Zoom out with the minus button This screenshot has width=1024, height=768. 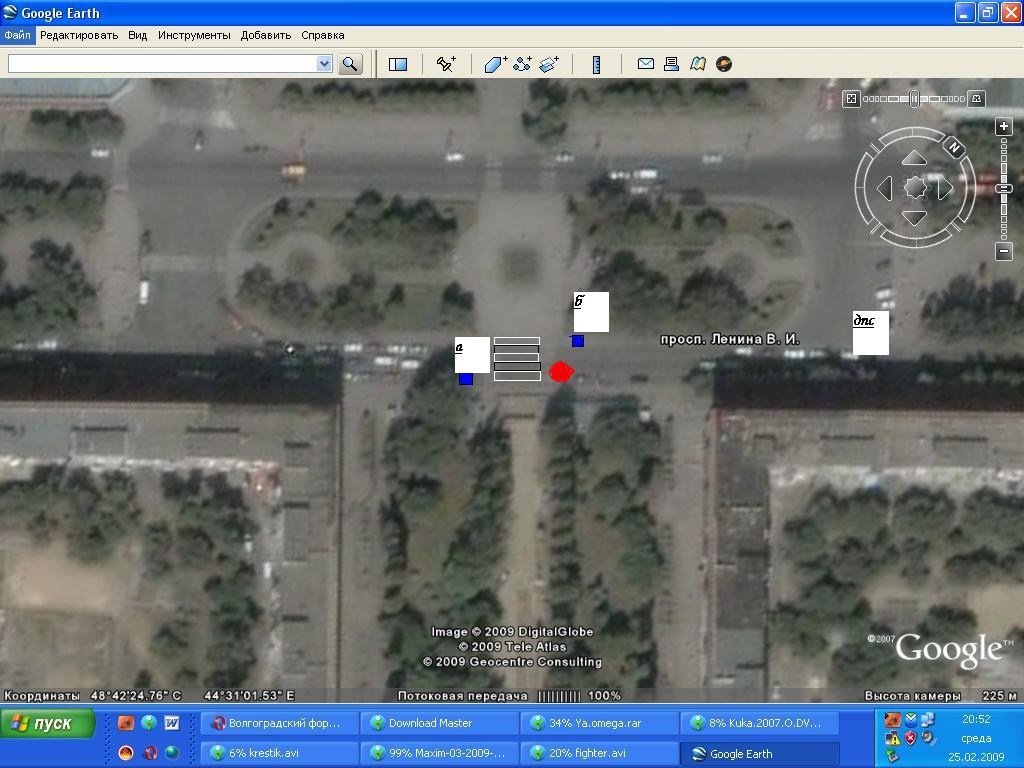pyautogui.click(x=1004, y=252)
